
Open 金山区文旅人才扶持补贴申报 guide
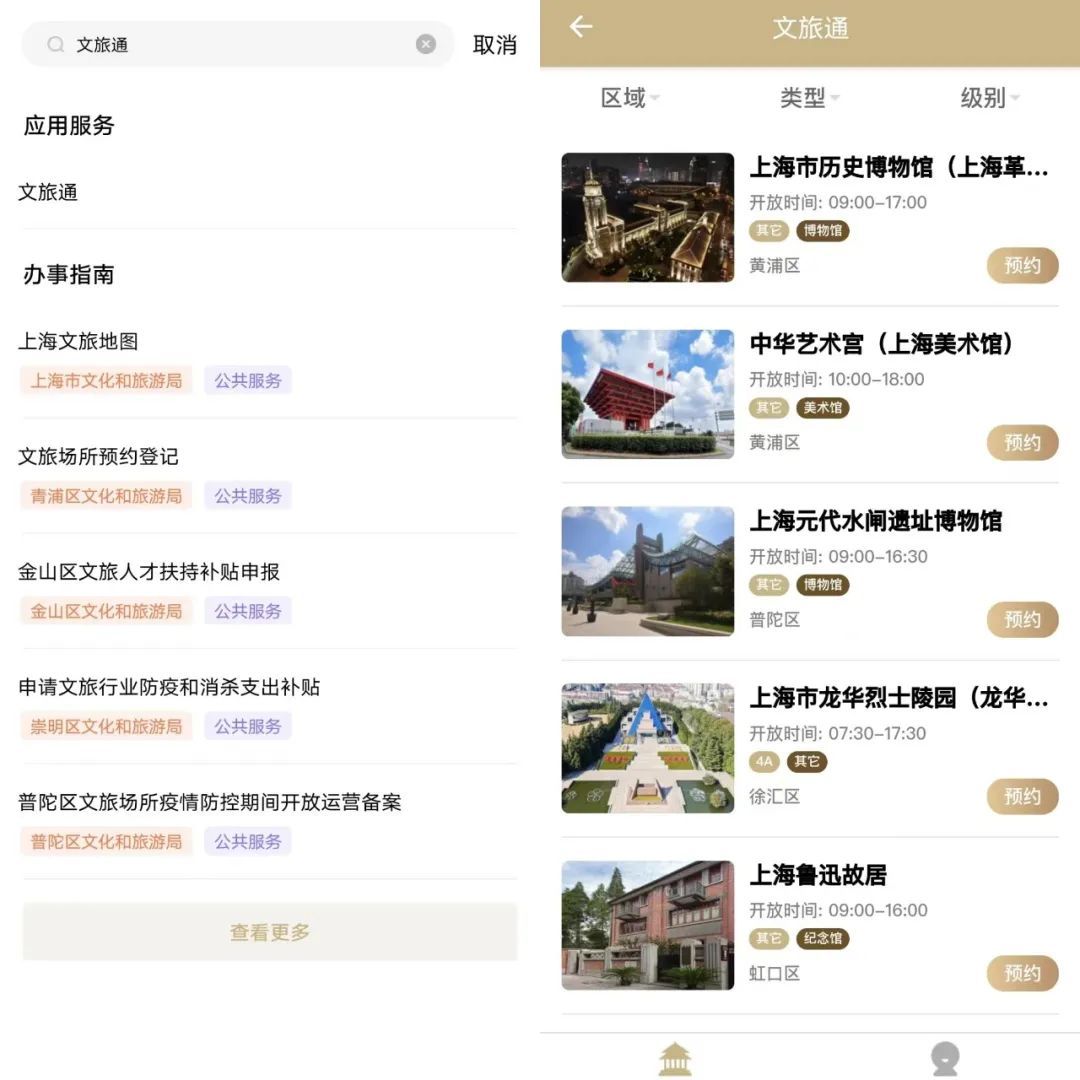(149, 572)
